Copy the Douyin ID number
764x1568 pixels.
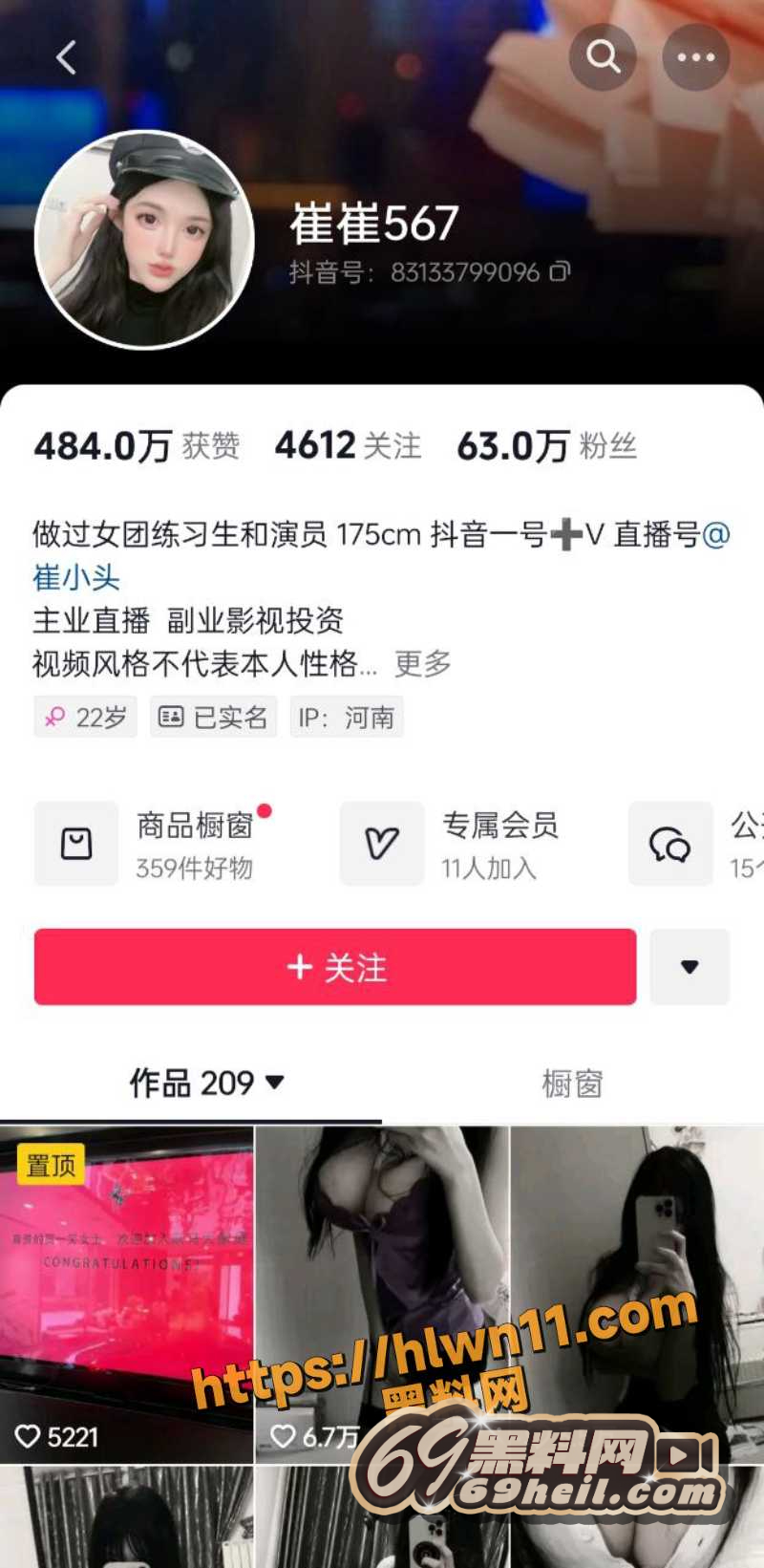[x=561, y=272]
